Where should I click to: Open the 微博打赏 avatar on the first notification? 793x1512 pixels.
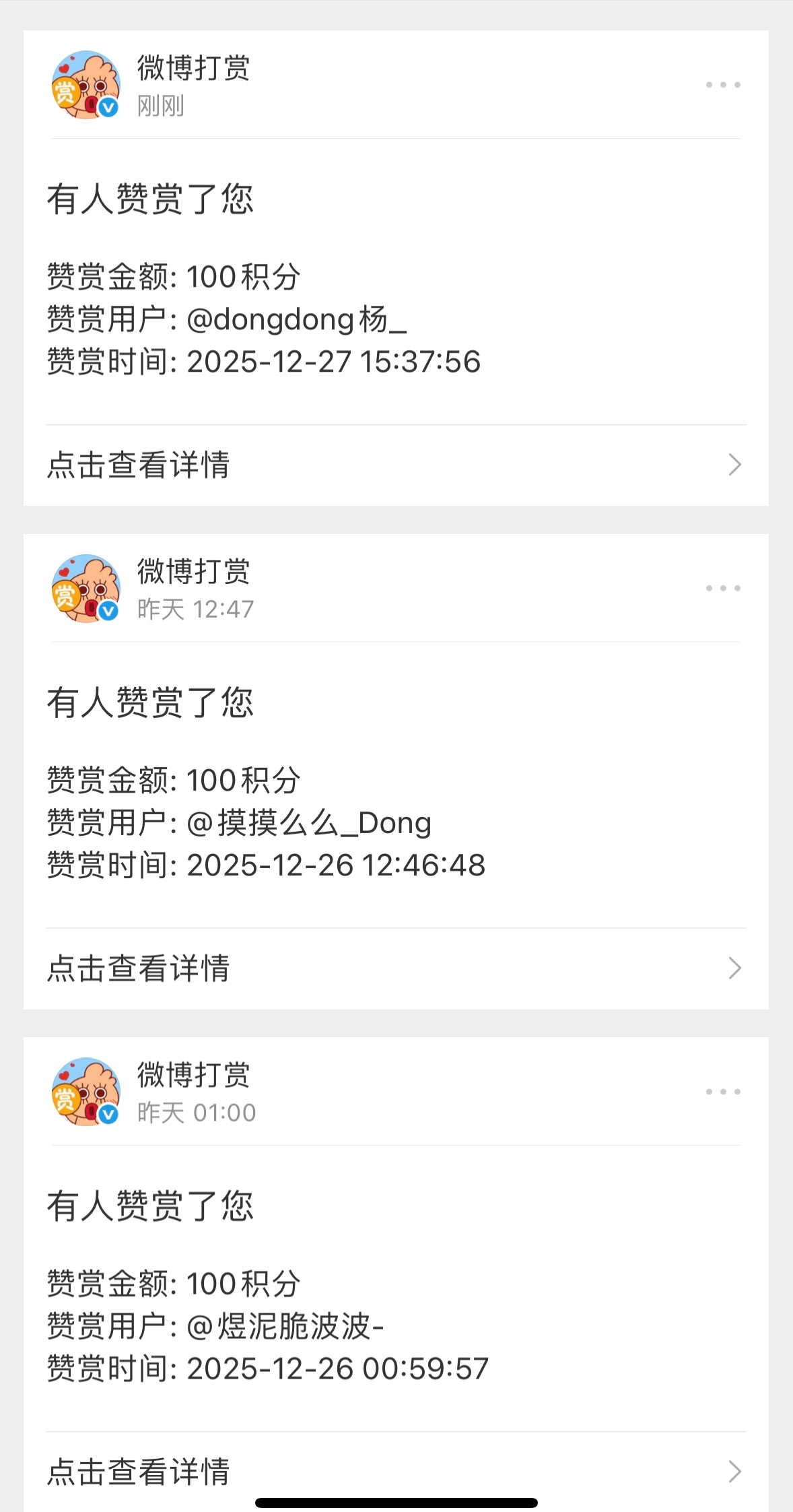pyautogui.click(x=85, y=86)
